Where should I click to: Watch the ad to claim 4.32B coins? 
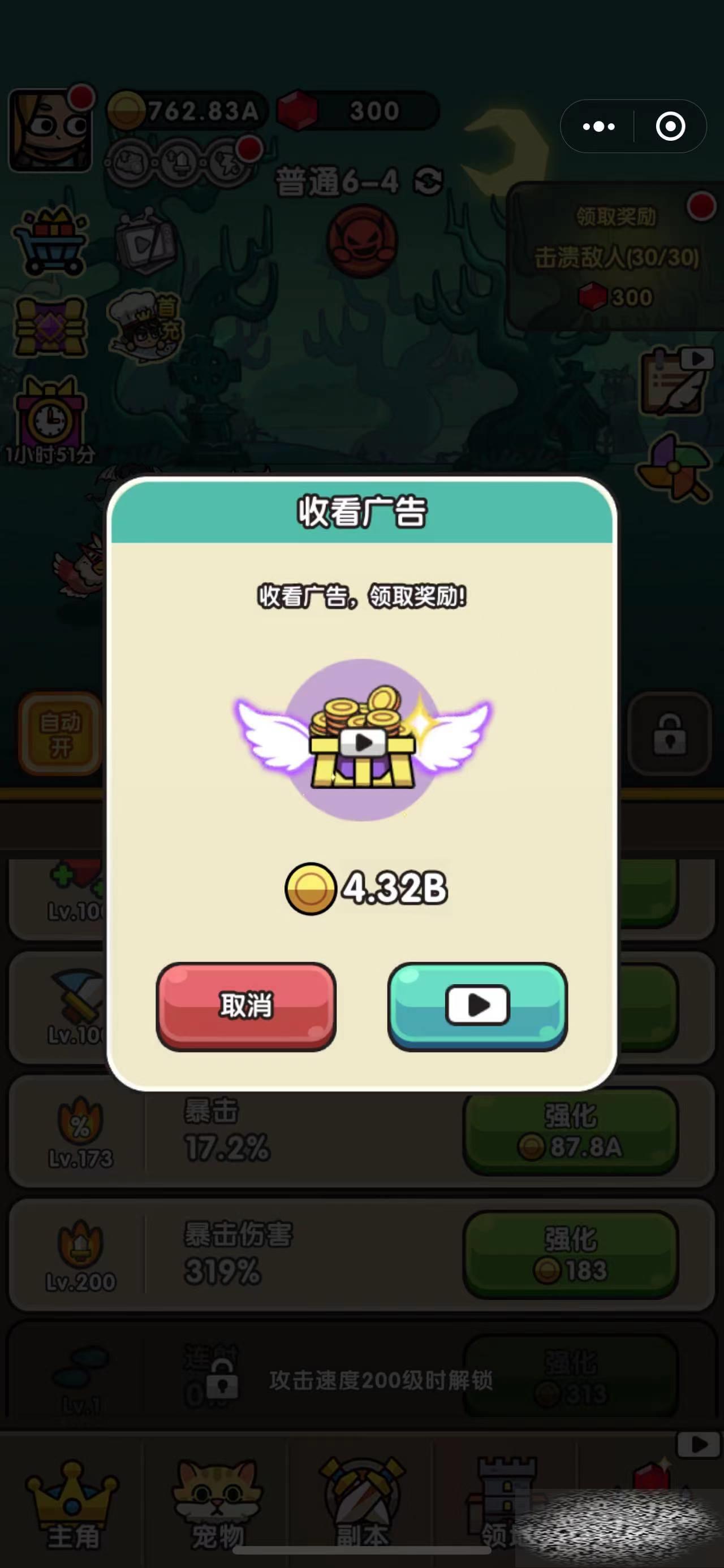point(477,1006)
